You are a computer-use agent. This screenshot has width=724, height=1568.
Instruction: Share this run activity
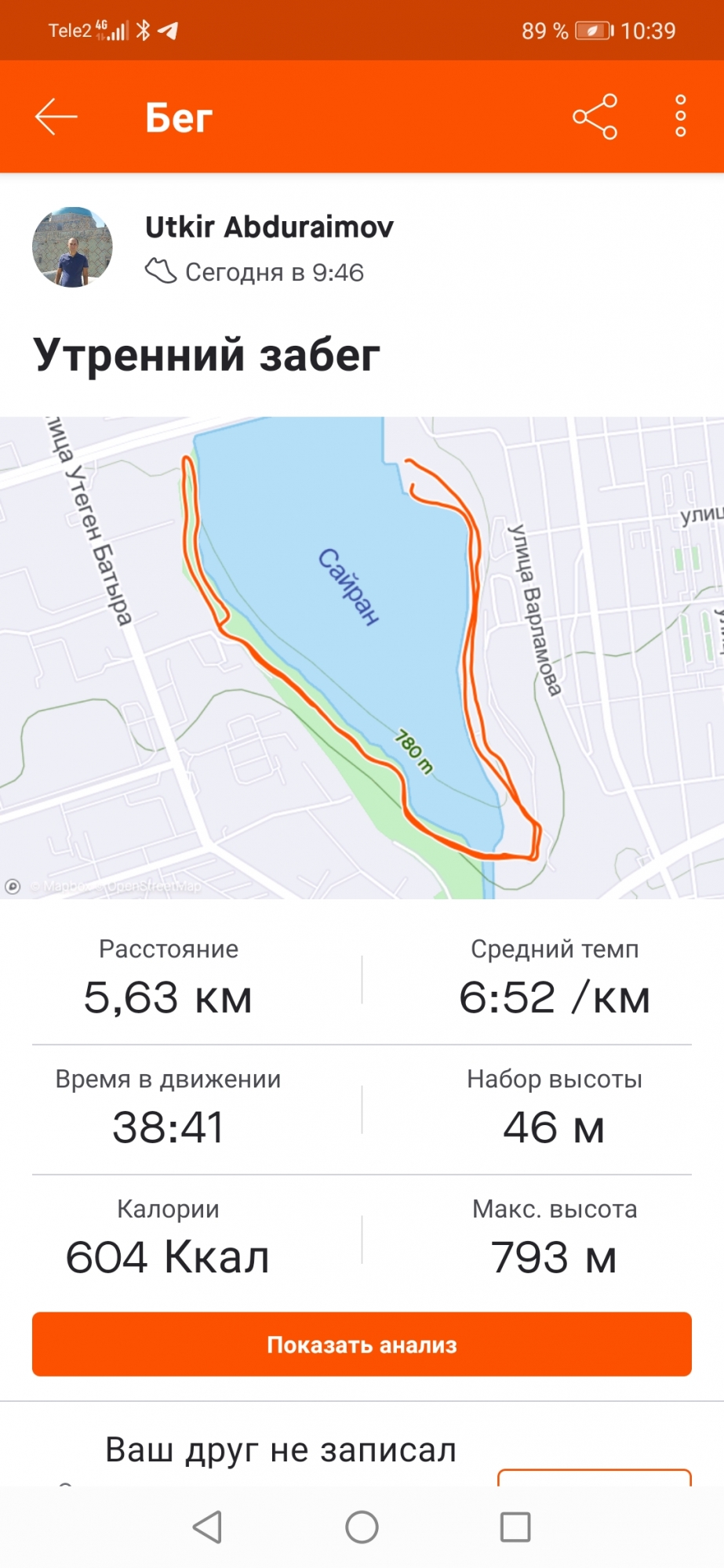(x=595, y=117)
